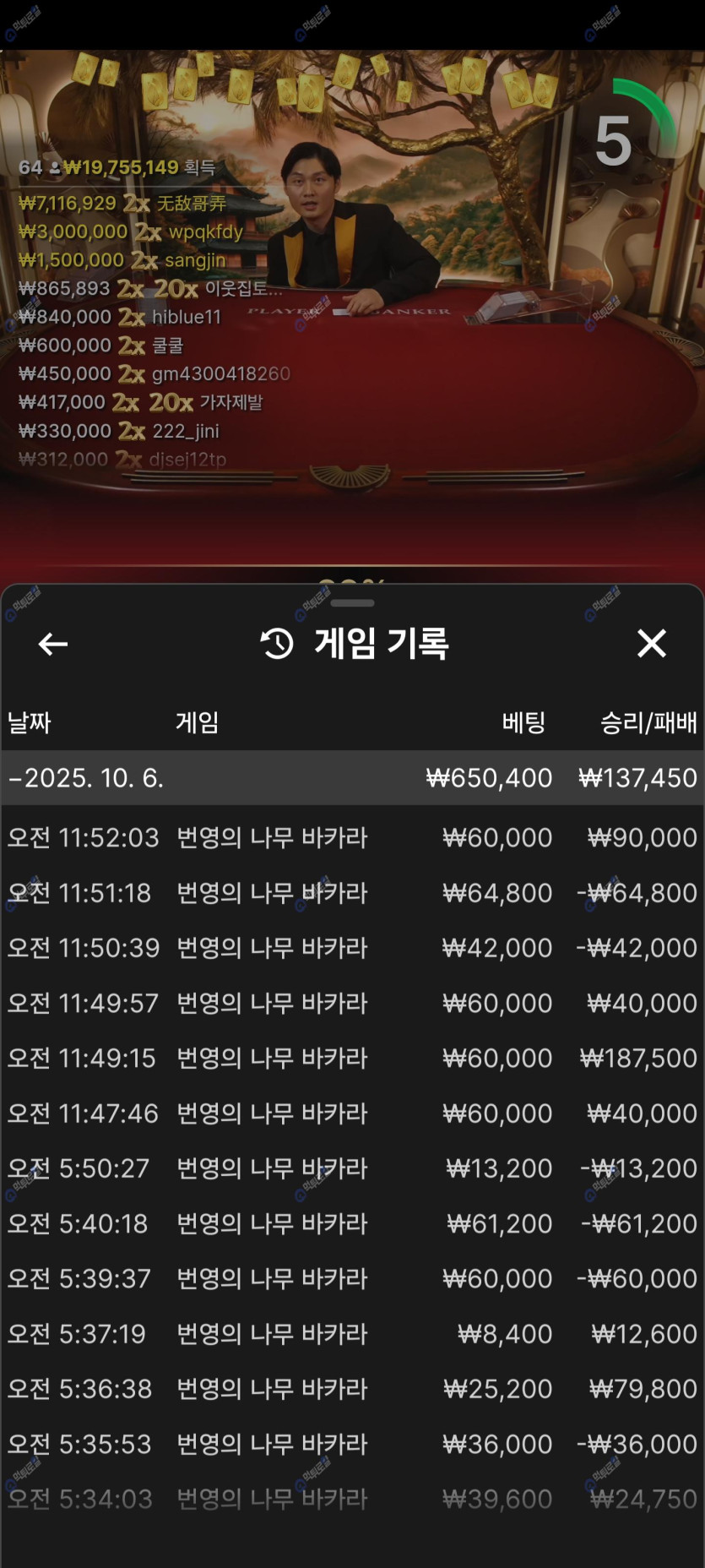
Task: Open the 오전 5:39:37 game record
Action: coord(352,1278)
